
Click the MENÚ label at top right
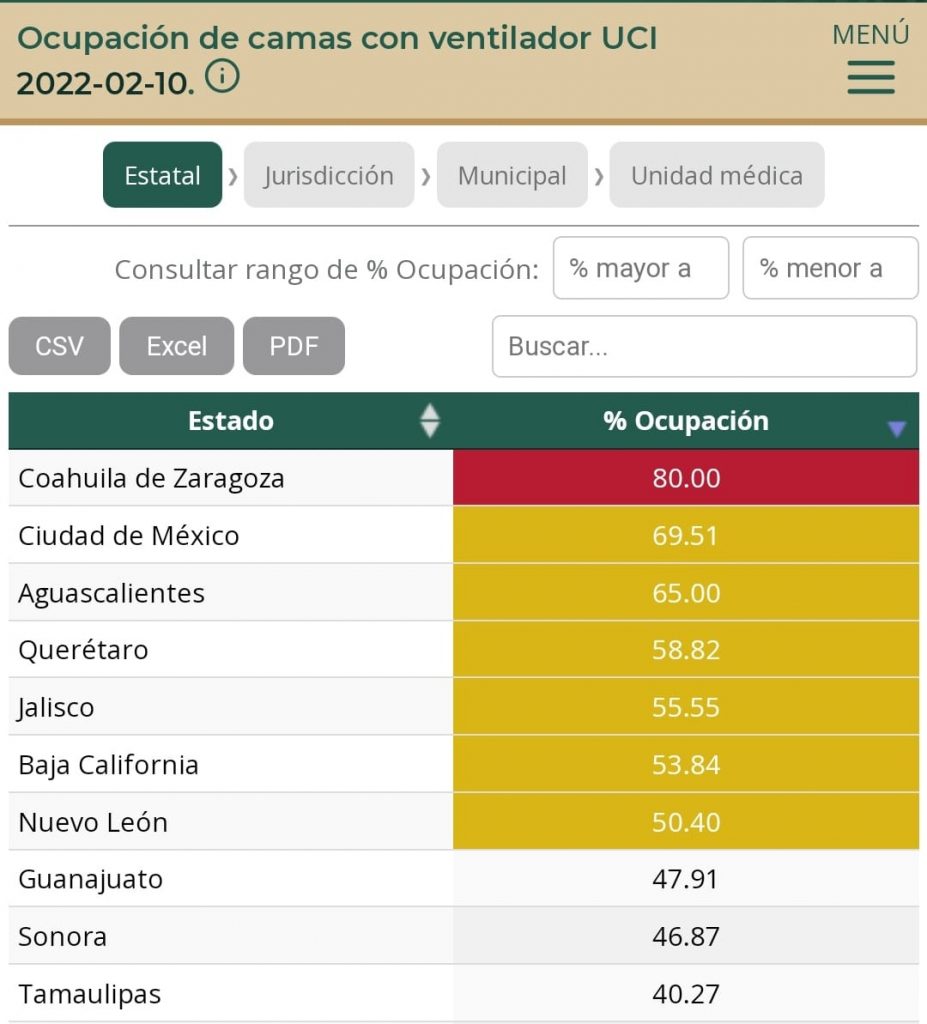point(869,34)
